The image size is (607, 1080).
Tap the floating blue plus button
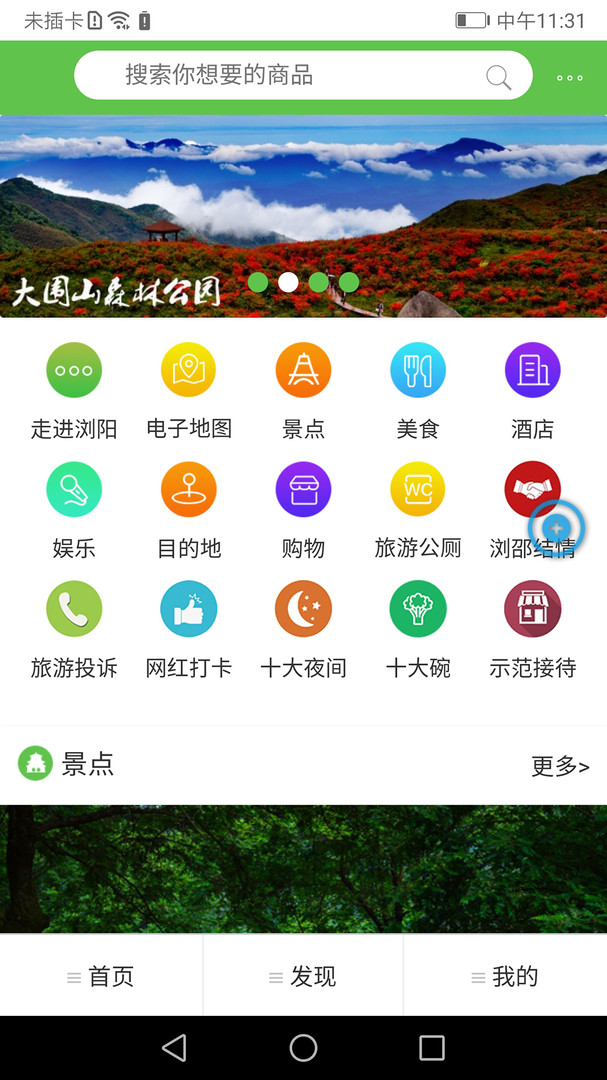(557, 528)
